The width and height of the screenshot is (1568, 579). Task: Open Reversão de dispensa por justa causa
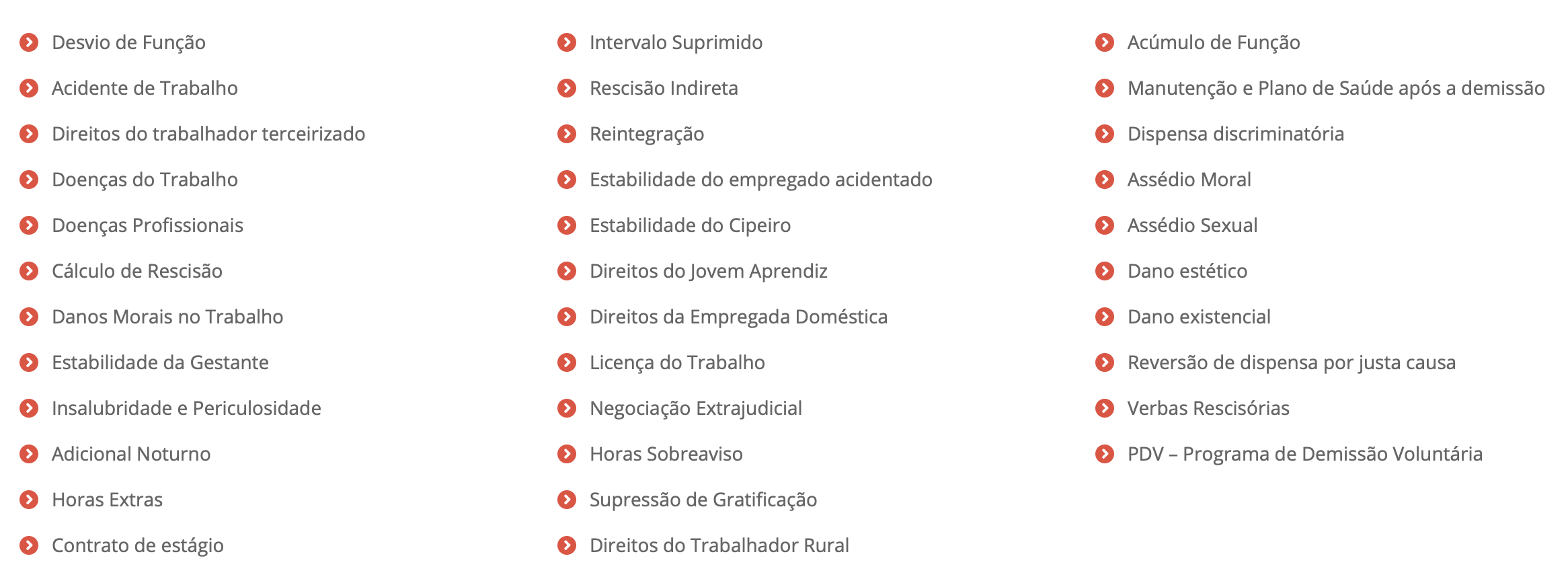click(1291, 362)
